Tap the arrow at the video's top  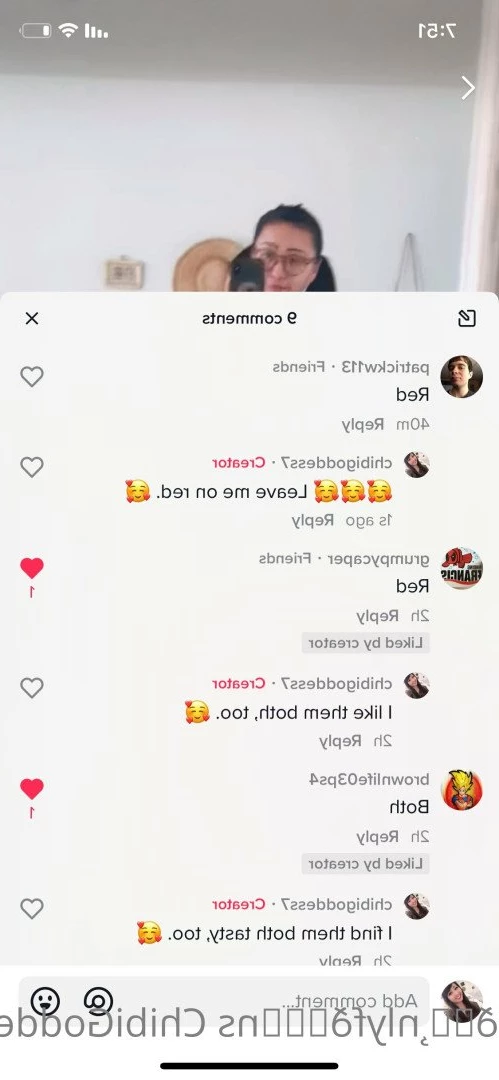click(468, 87)
